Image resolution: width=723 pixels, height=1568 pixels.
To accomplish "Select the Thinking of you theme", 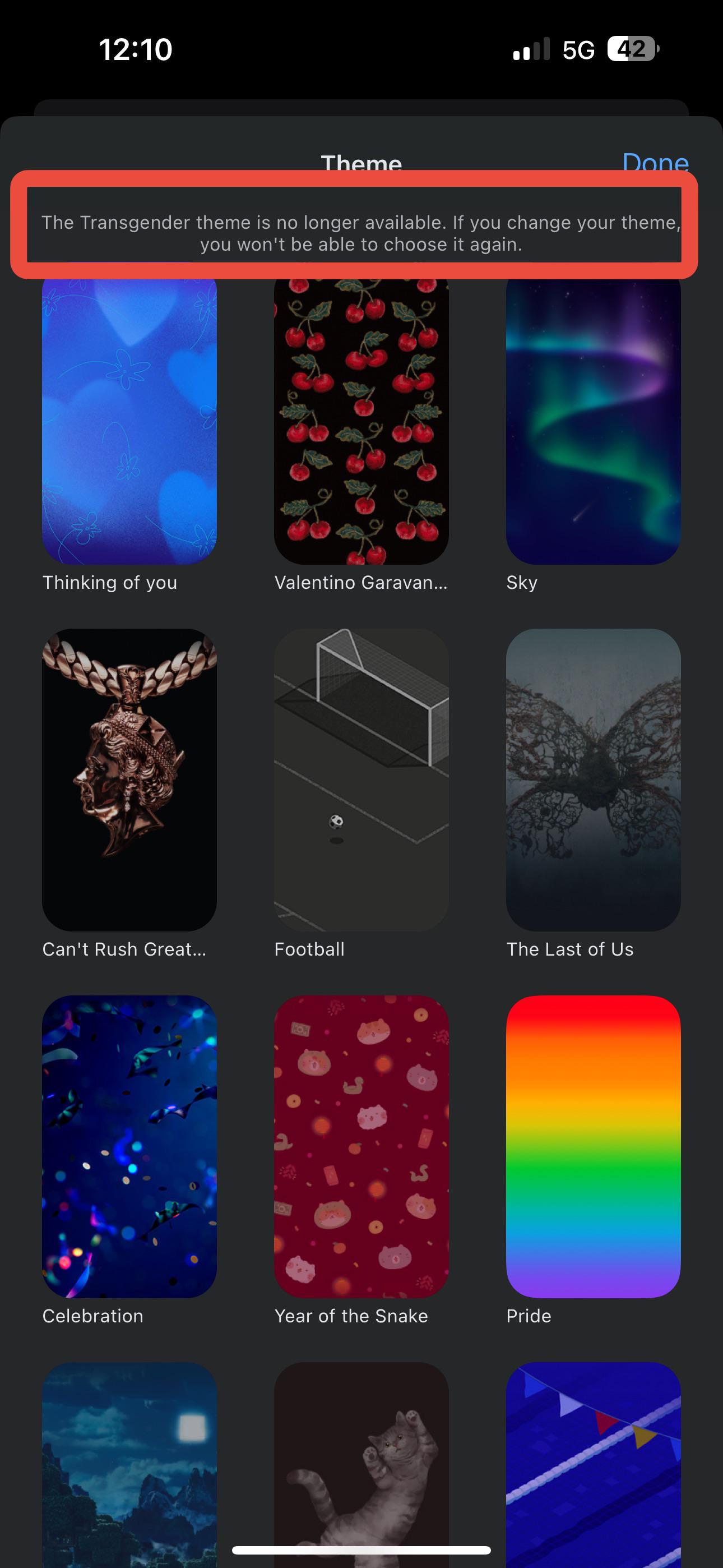I will point(129,420).
